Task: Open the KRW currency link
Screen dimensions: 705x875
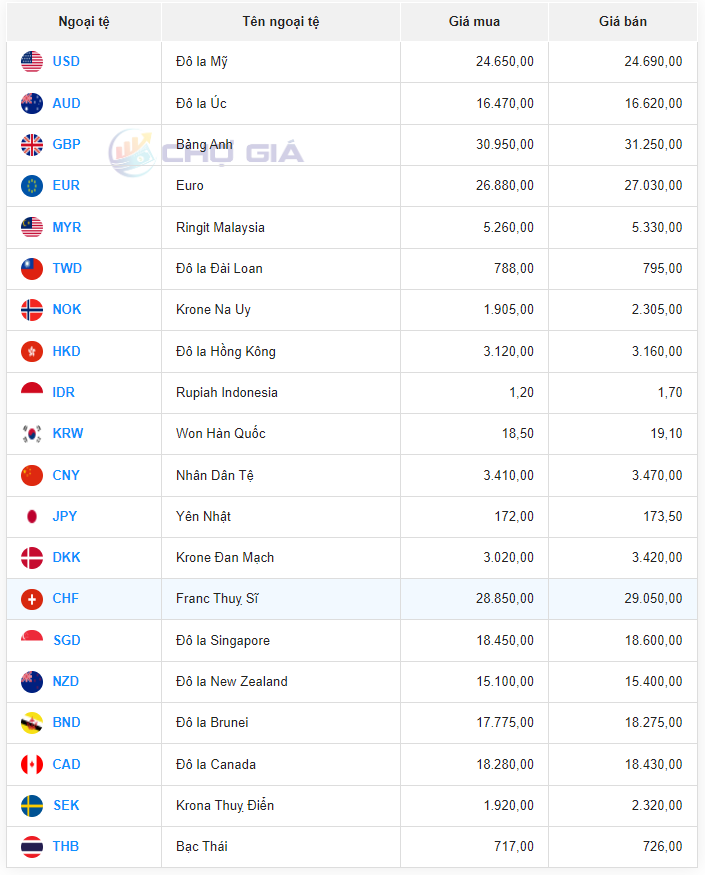Action: click(68, 433)
